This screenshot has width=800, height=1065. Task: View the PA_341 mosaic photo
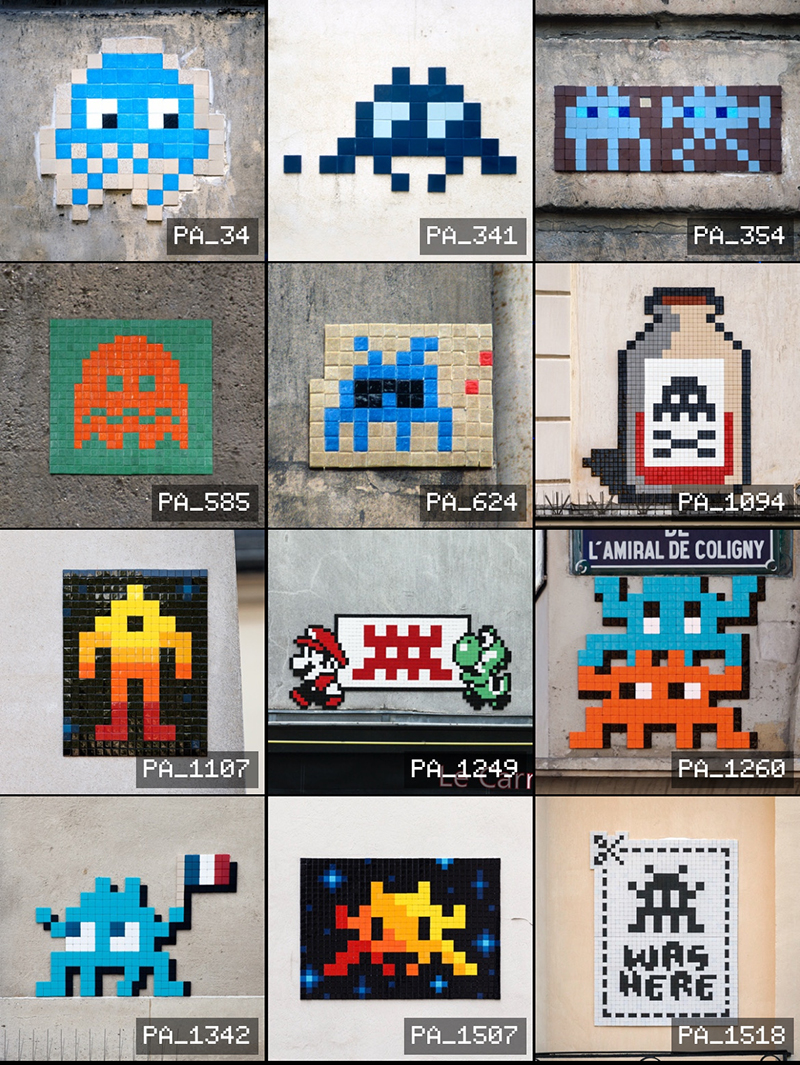tap(400, 130)
